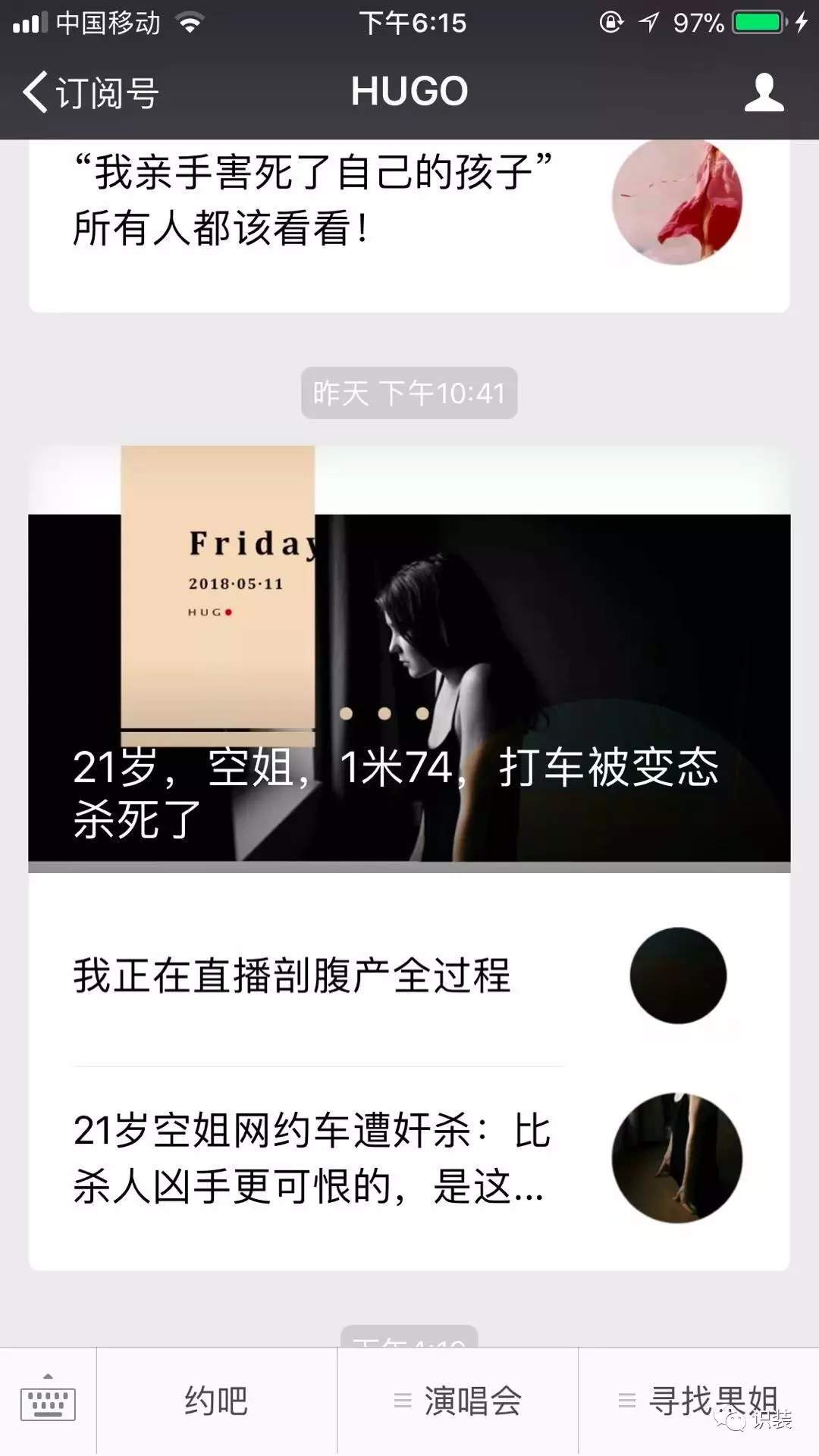Expand the 寻找果姐 menu

[698, 1402]
